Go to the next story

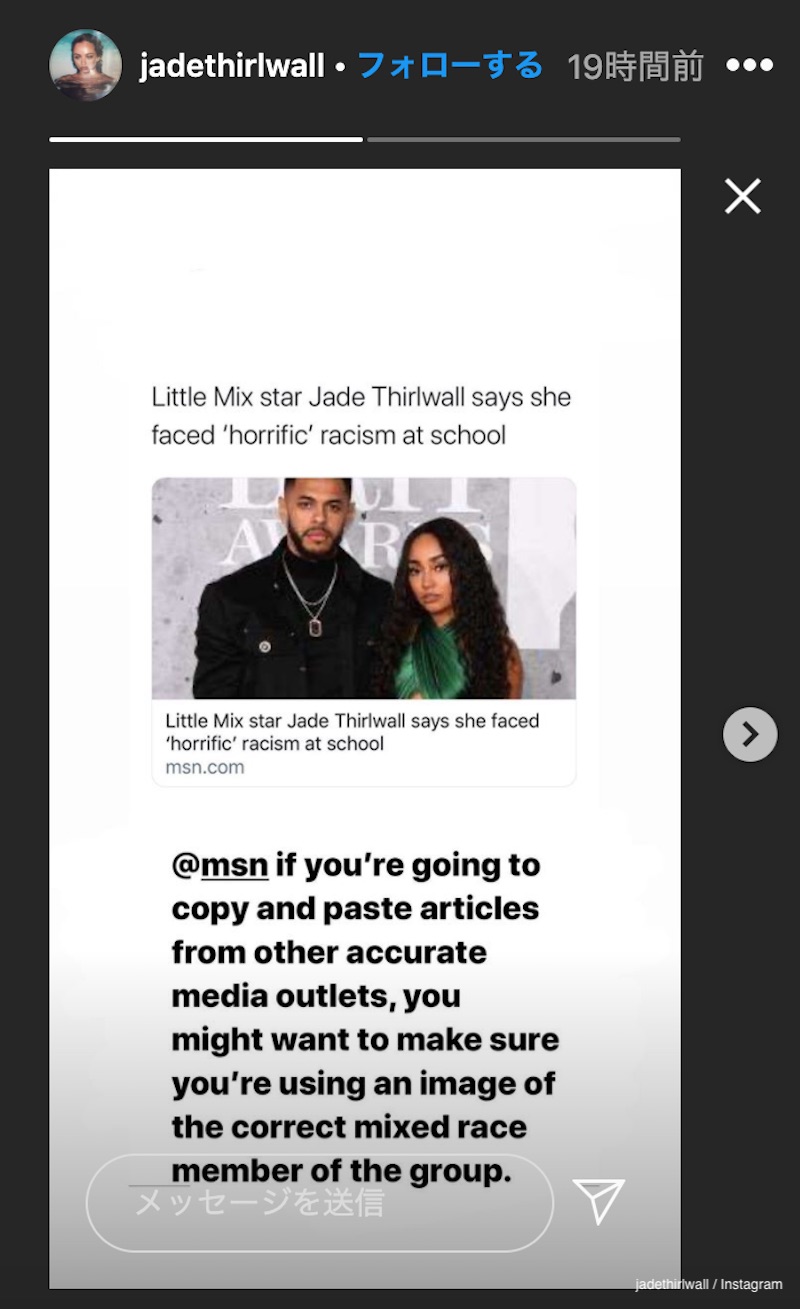749,735
